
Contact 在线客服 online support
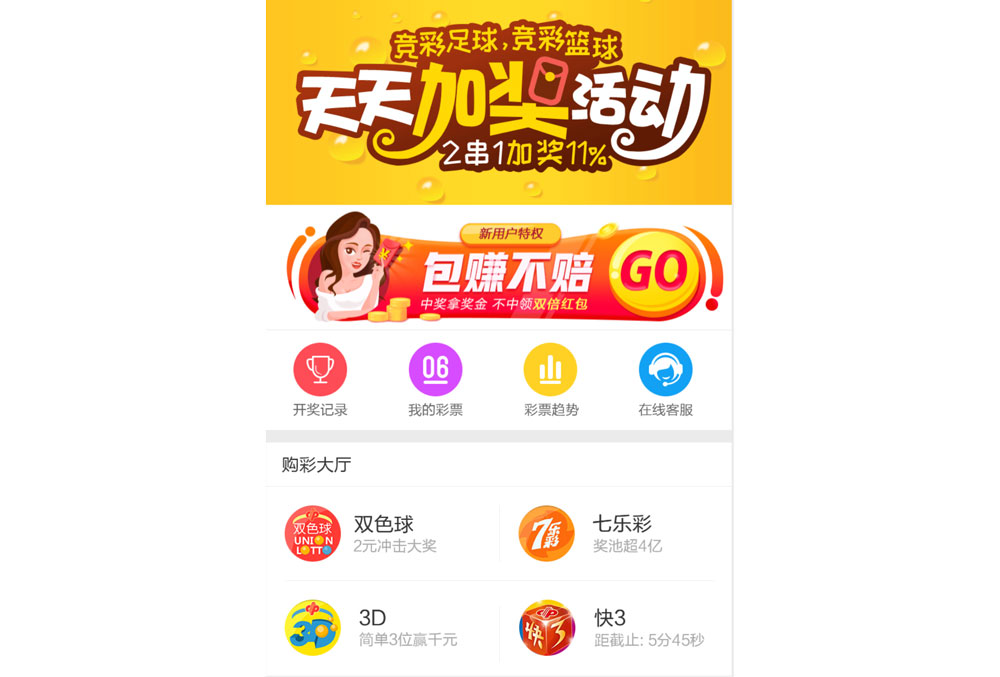665,380
